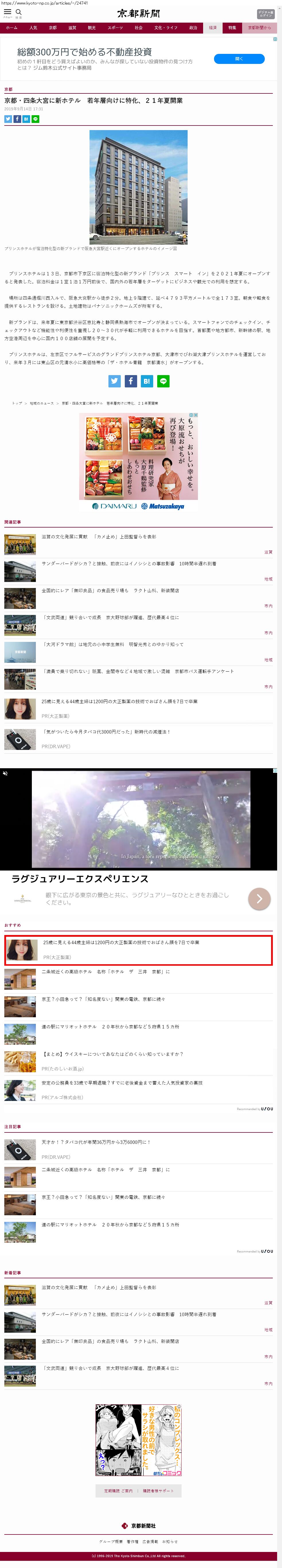Open お知らせ in the footer

(x=170, y=1542)
